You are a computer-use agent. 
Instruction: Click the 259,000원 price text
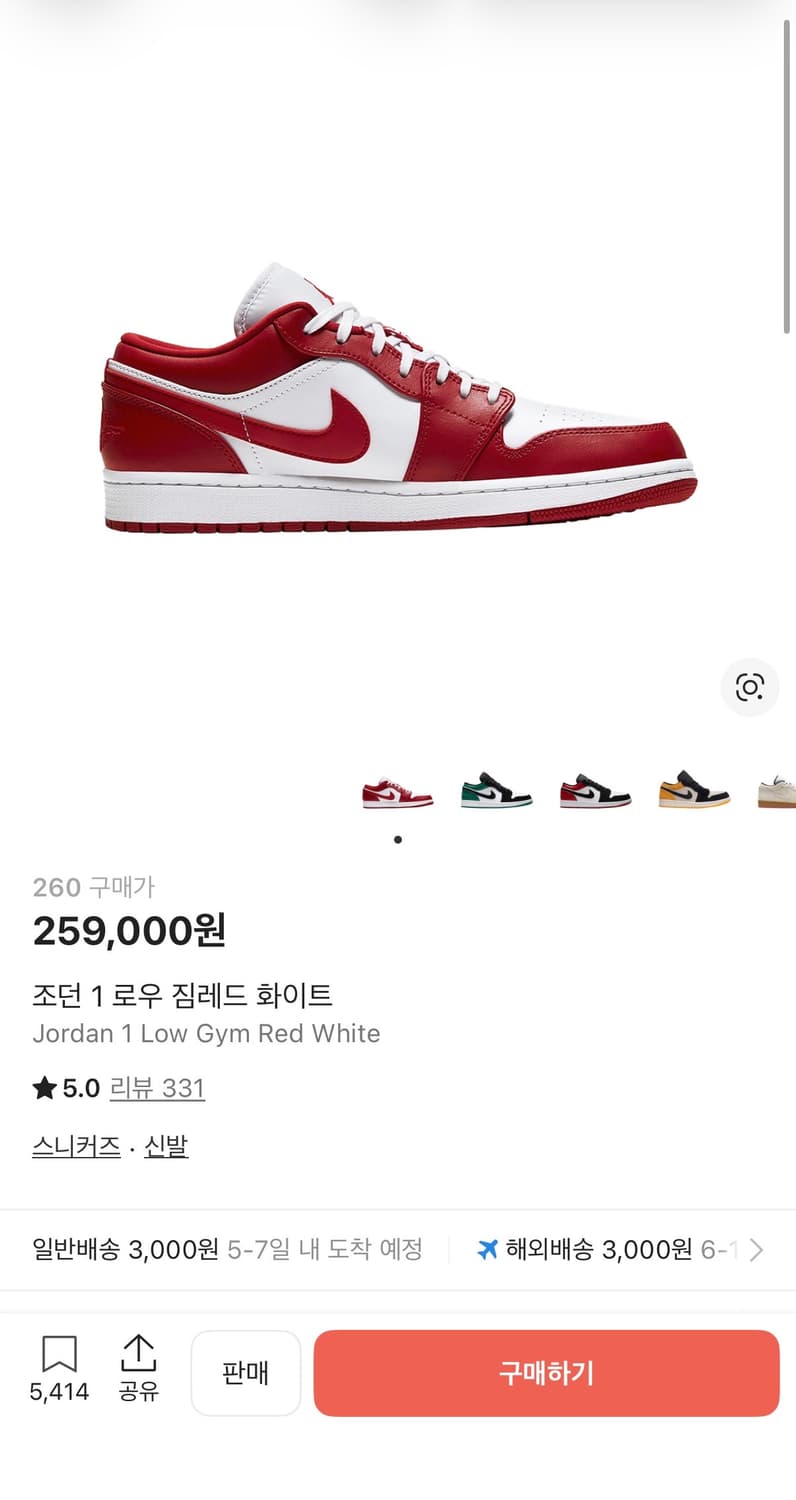point(127,930)
